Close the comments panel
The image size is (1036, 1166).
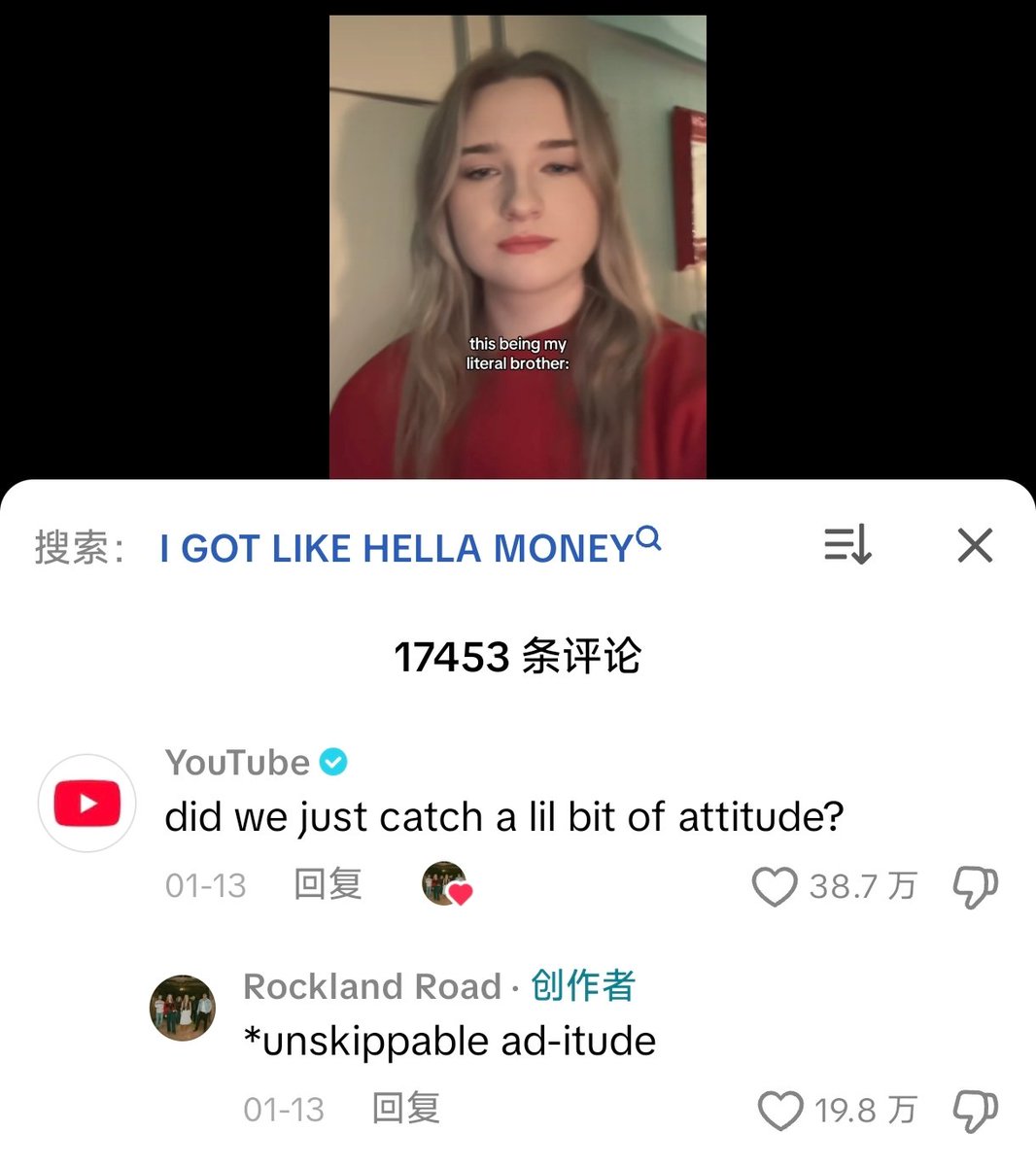(975, 545)
